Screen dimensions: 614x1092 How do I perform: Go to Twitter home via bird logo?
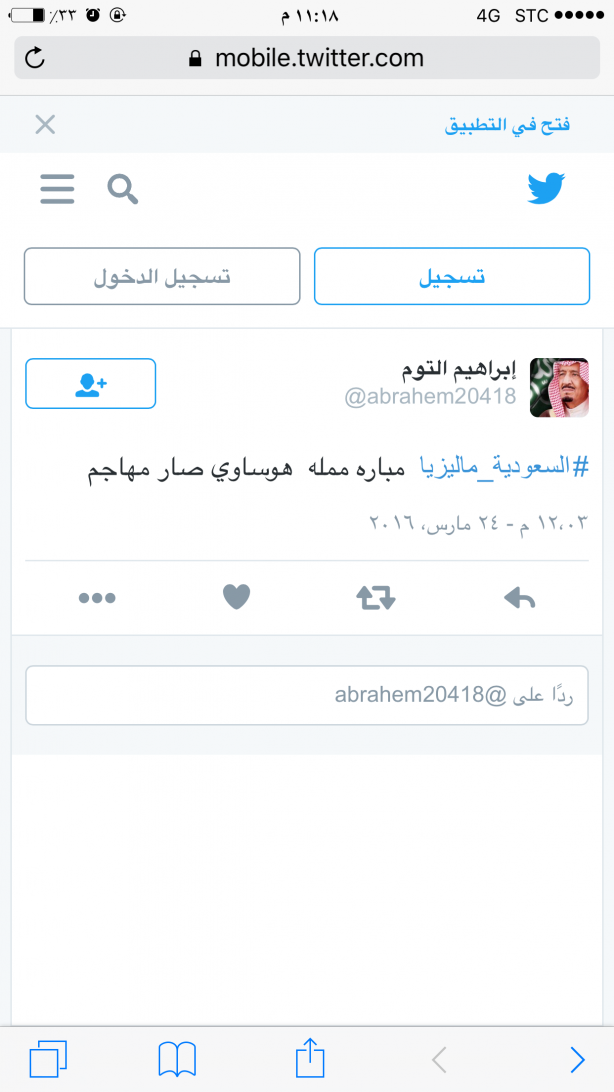pos(546,189)
